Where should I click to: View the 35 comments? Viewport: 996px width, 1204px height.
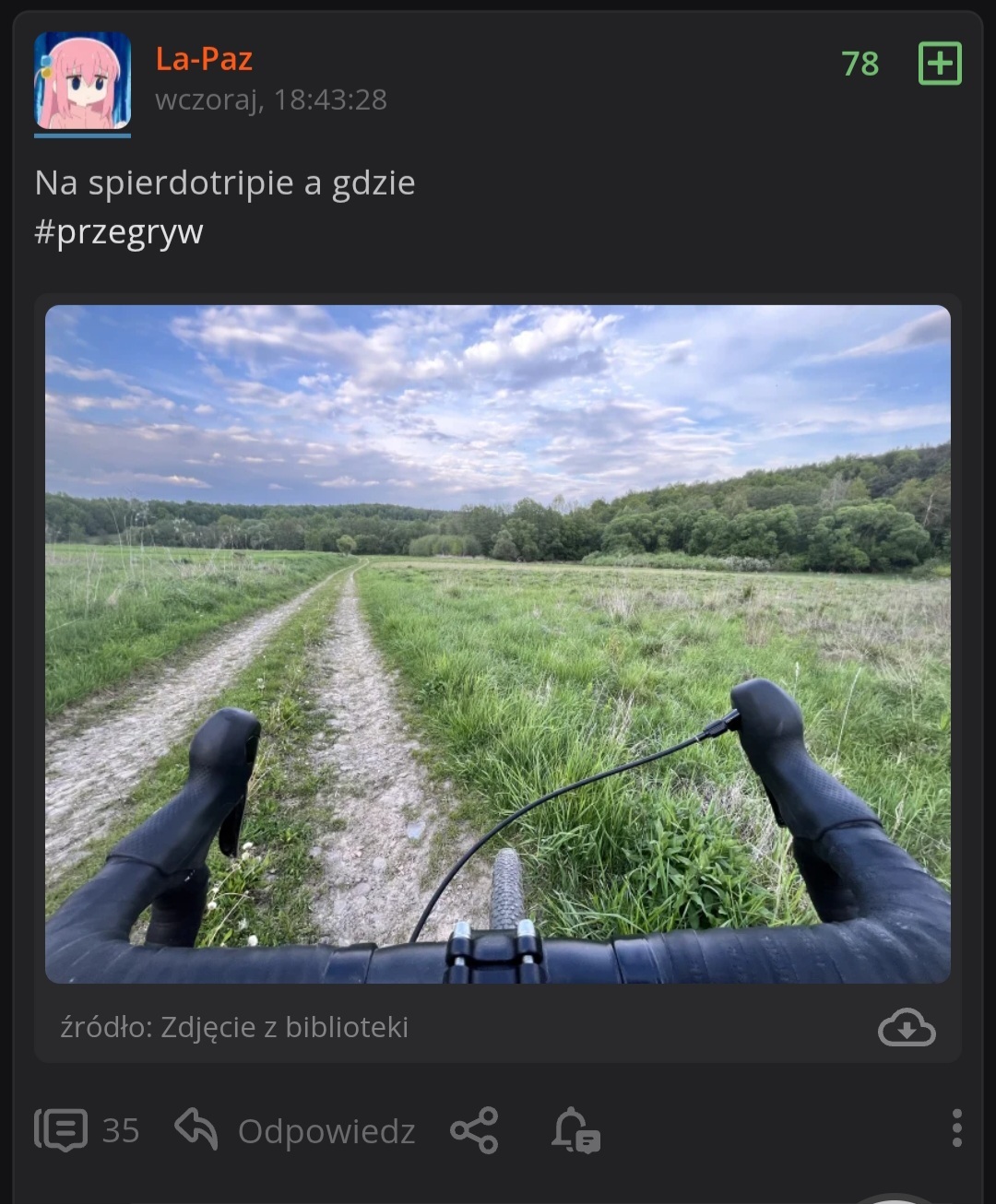[x=86, y=1130]
